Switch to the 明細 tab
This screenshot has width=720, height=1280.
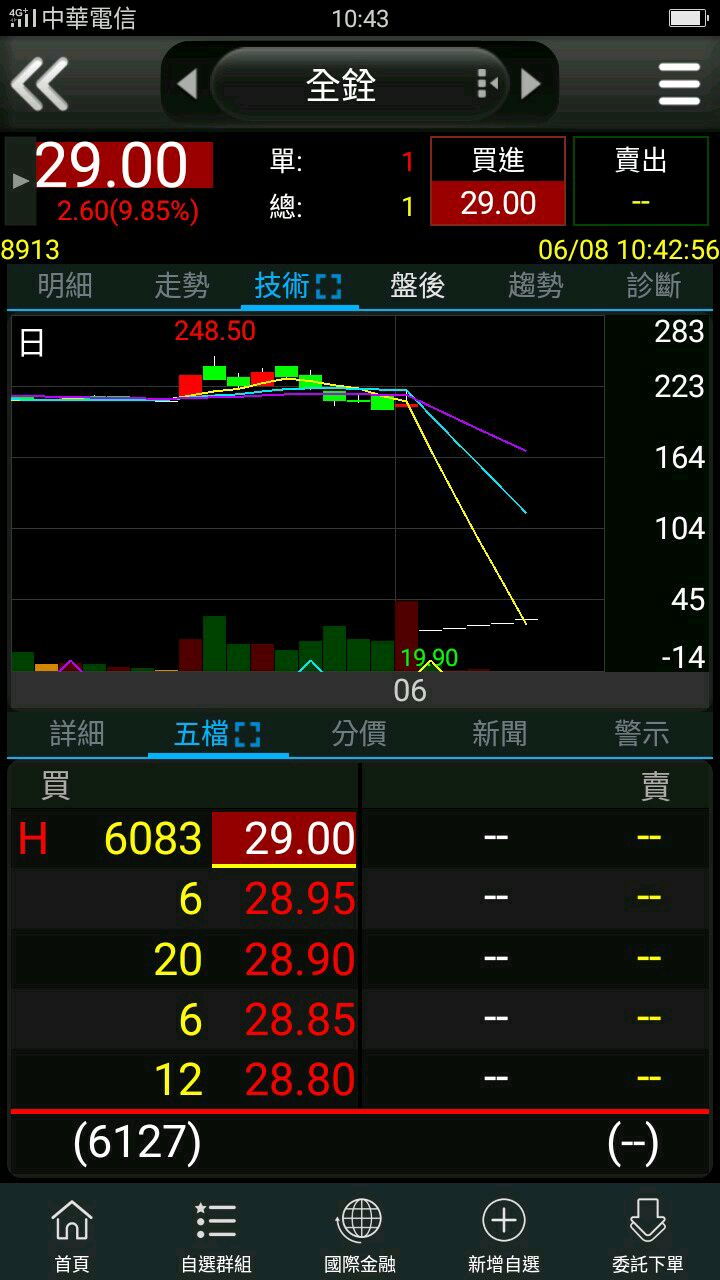(65, 286)
